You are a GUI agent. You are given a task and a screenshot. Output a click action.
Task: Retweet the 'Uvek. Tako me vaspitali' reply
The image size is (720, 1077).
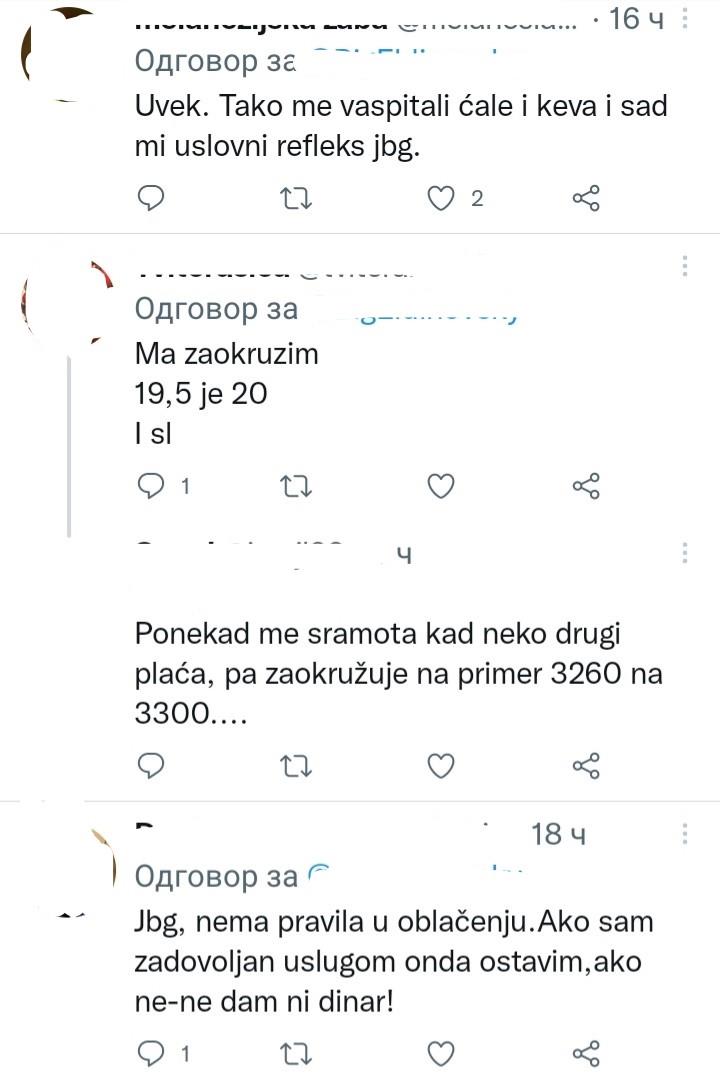pos(296,198)
